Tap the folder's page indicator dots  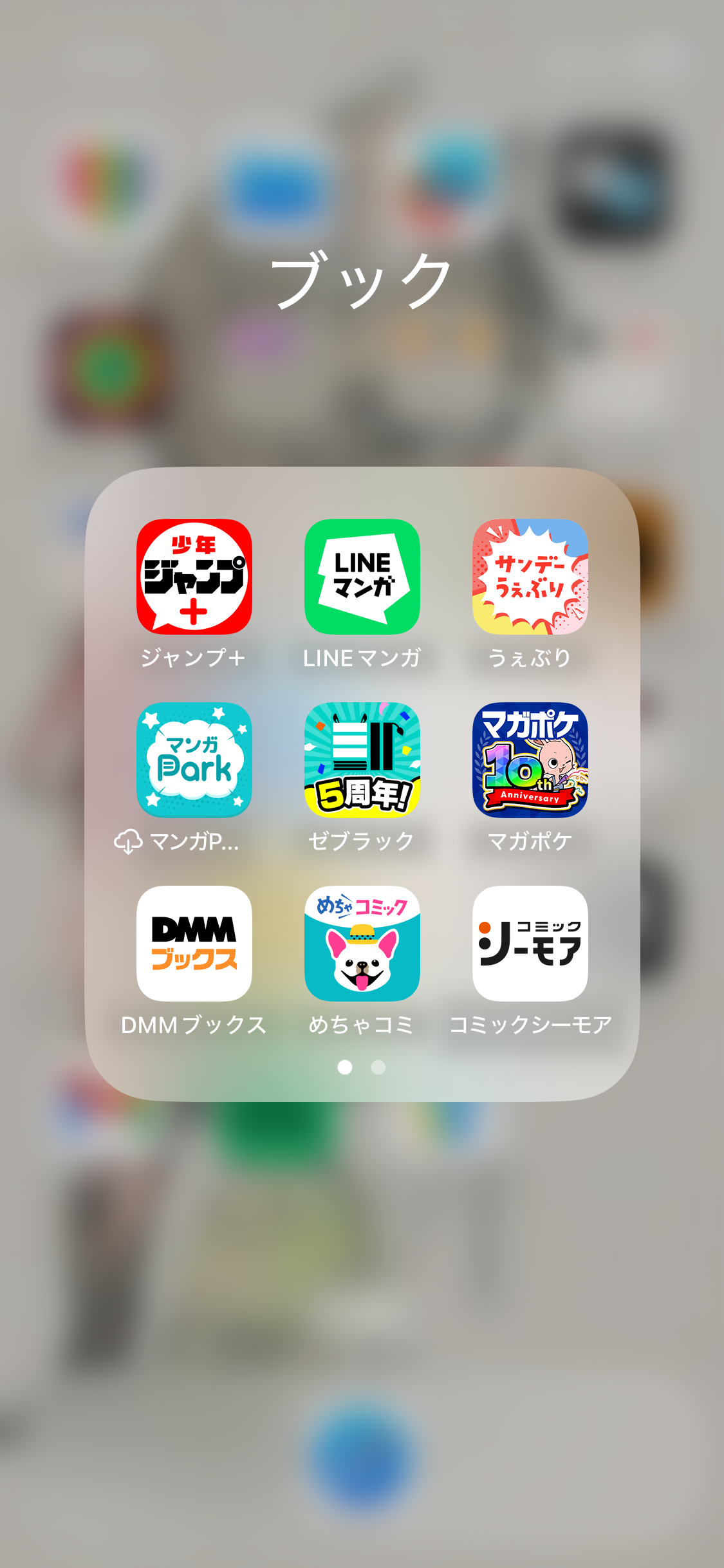coord(362,1067)
